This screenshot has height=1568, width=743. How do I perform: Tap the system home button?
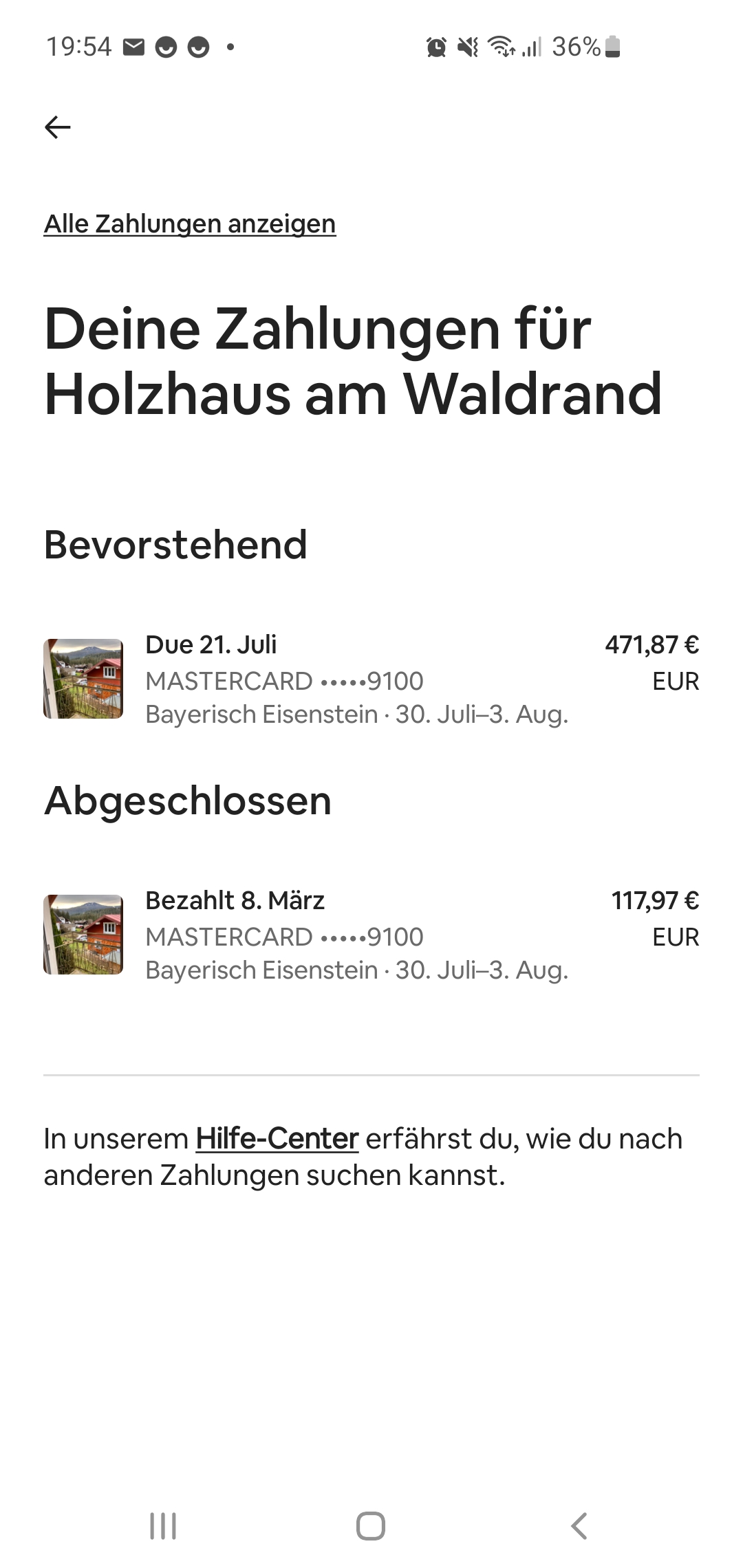pos(371,1526)
